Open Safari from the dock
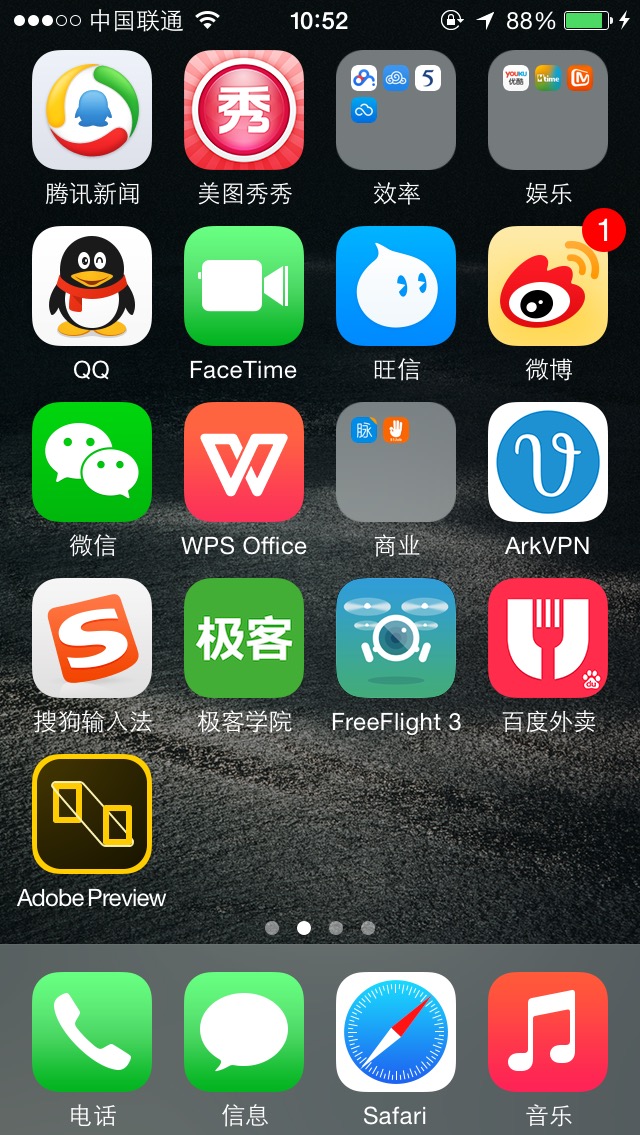The width and height of the screenshot is (640, 1135). [x=396, y=1032]
